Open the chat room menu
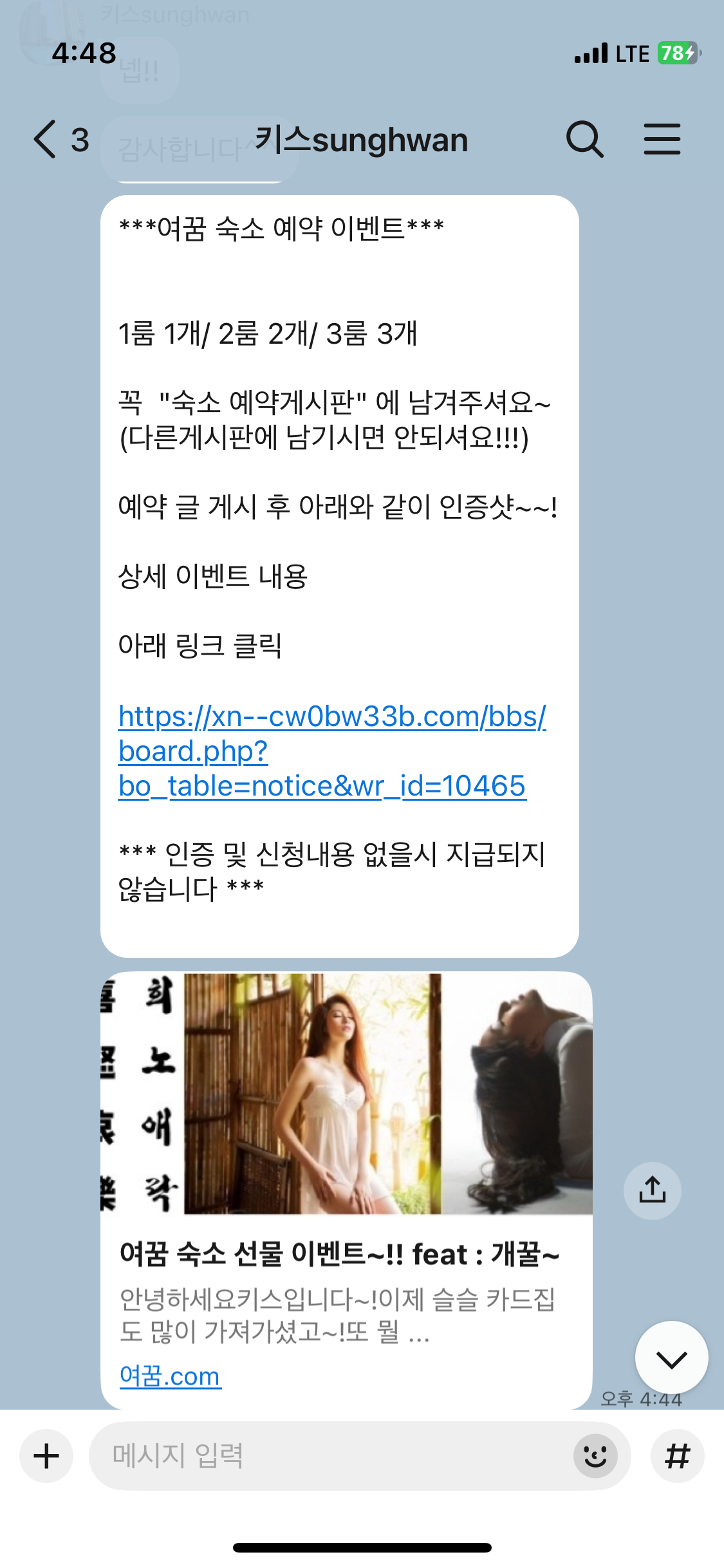The height and width of the screenshot is (1568, 724). [x=662, y=139]
